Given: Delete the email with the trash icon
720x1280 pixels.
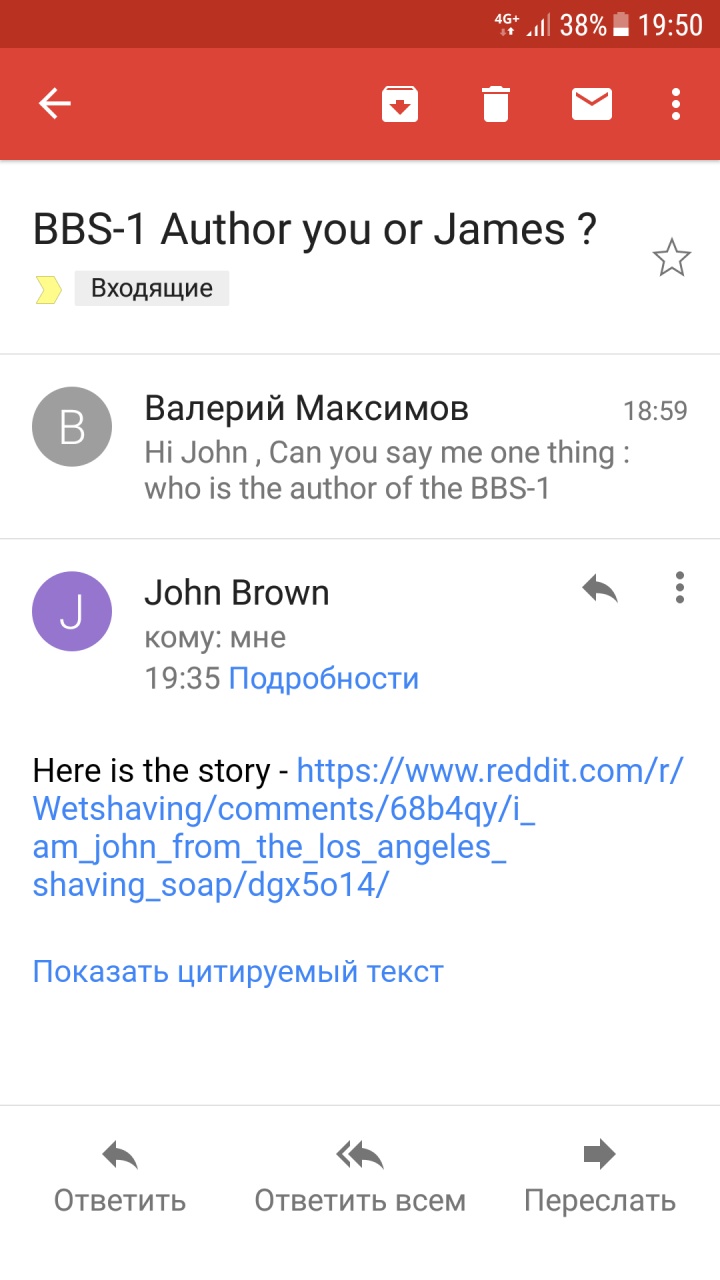Looking at the screenshot, I should pos(496,103).
